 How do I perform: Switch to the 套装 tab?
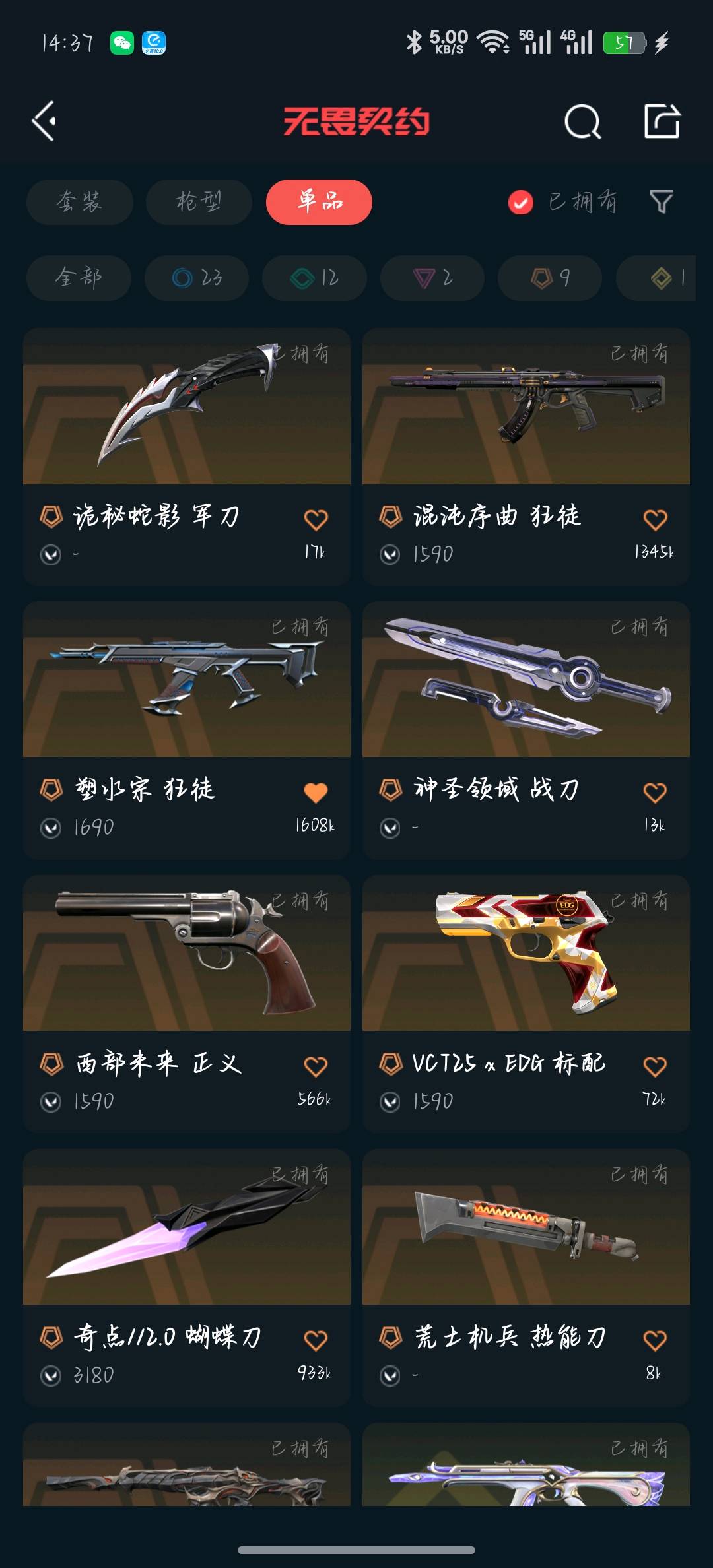coord(80,202)
